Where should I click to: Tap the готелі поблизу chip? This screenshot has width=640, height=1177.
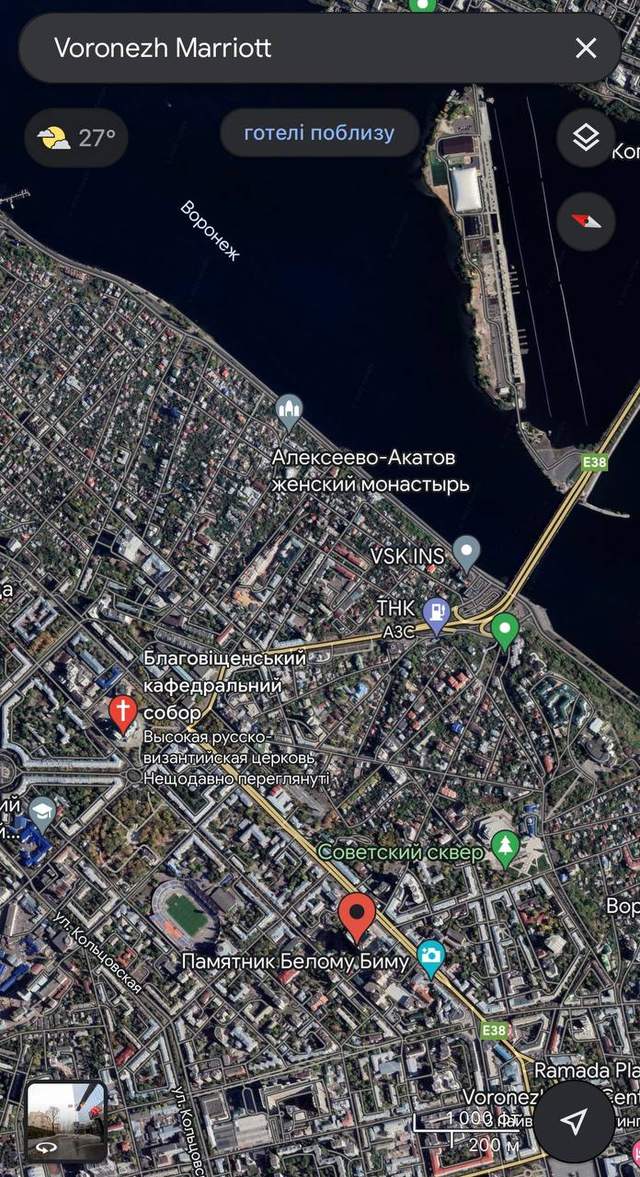pos(319,133)
